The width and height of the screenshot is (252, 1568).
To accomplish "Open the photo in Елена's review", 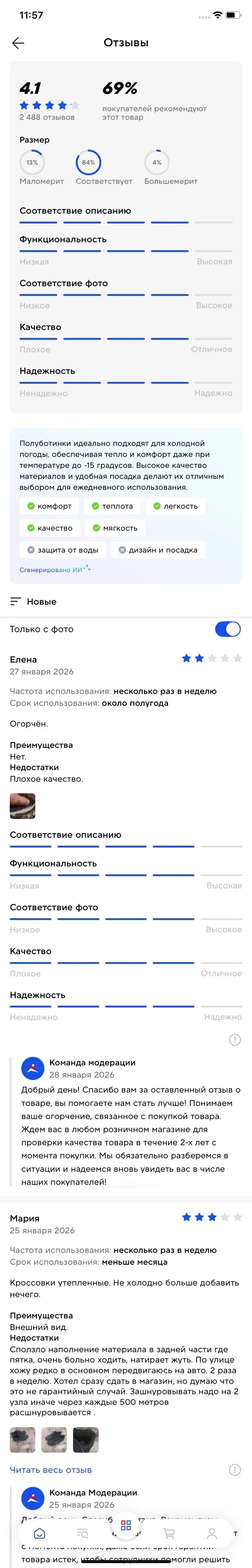I will (23, 806).
